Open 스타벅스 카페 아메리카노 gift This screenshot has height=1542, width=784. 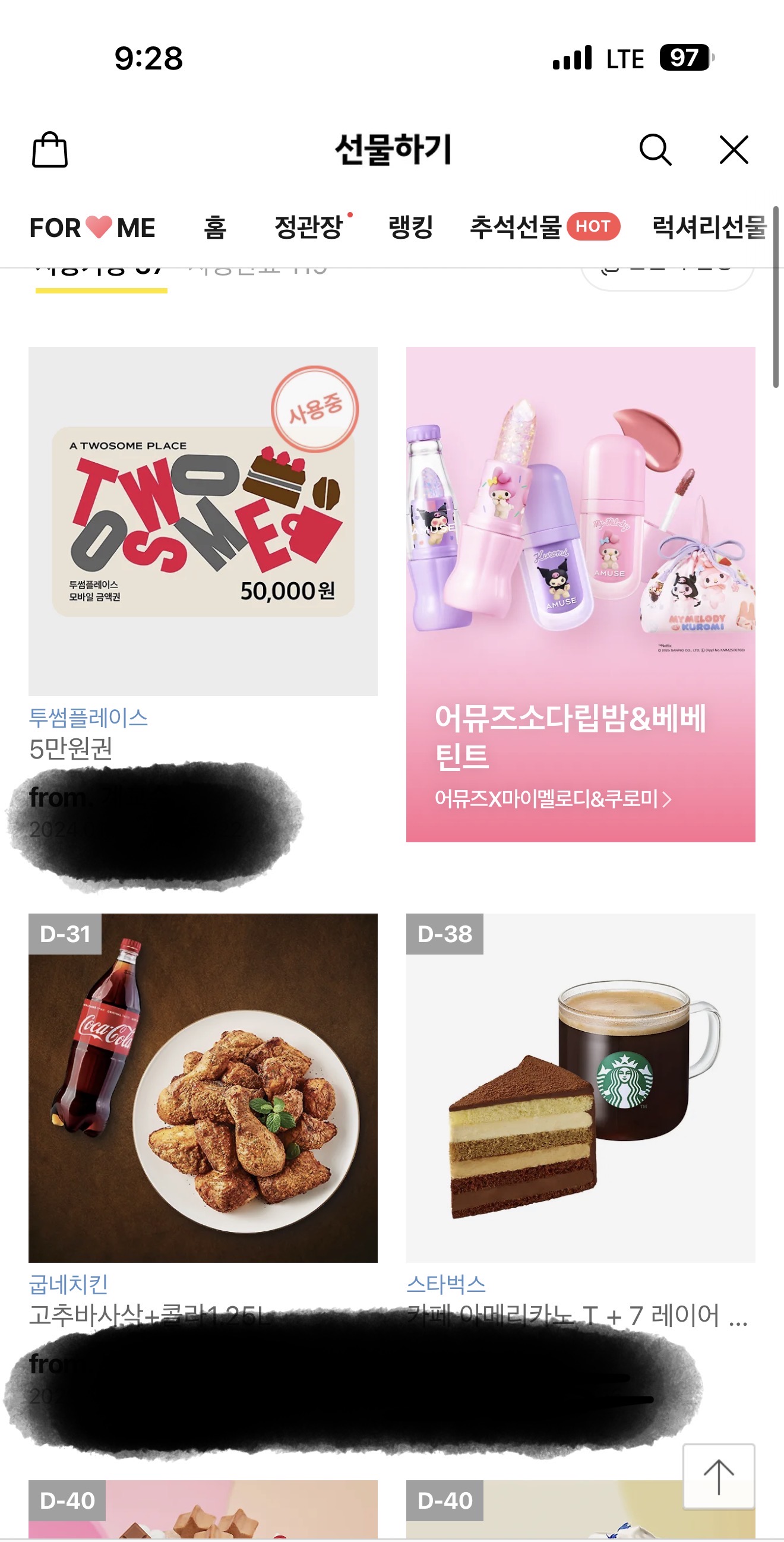tap(580, 1087)
